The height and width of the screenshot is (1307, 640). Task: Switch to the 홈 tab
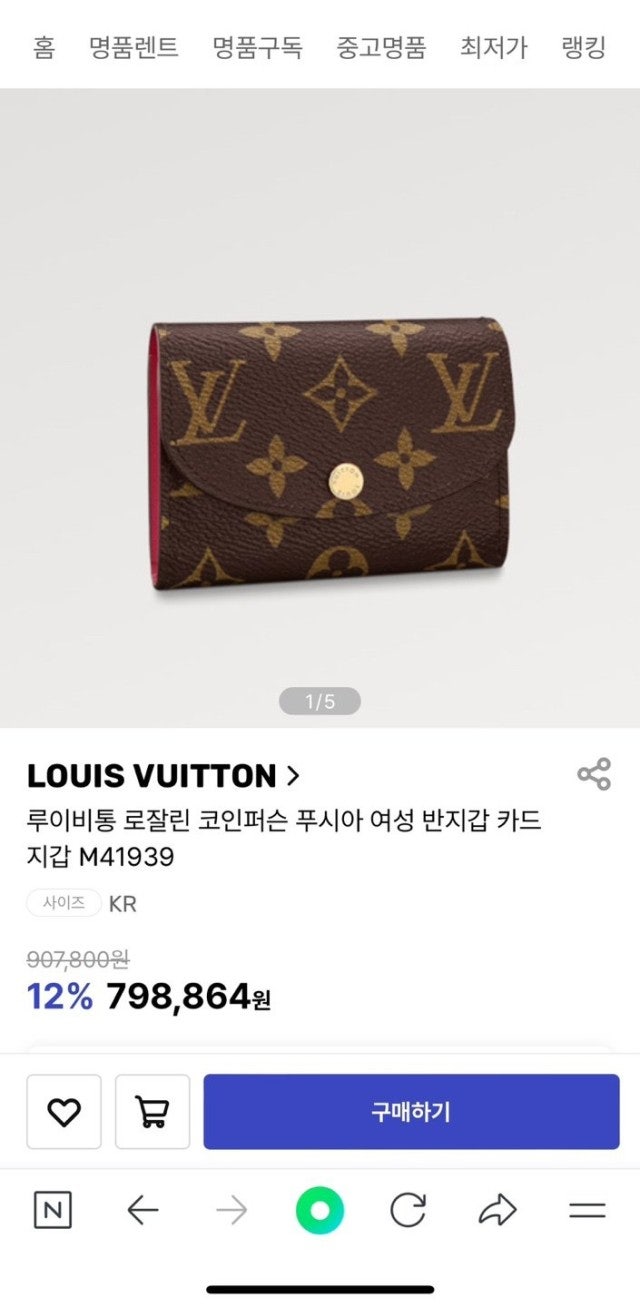(44, 47)
